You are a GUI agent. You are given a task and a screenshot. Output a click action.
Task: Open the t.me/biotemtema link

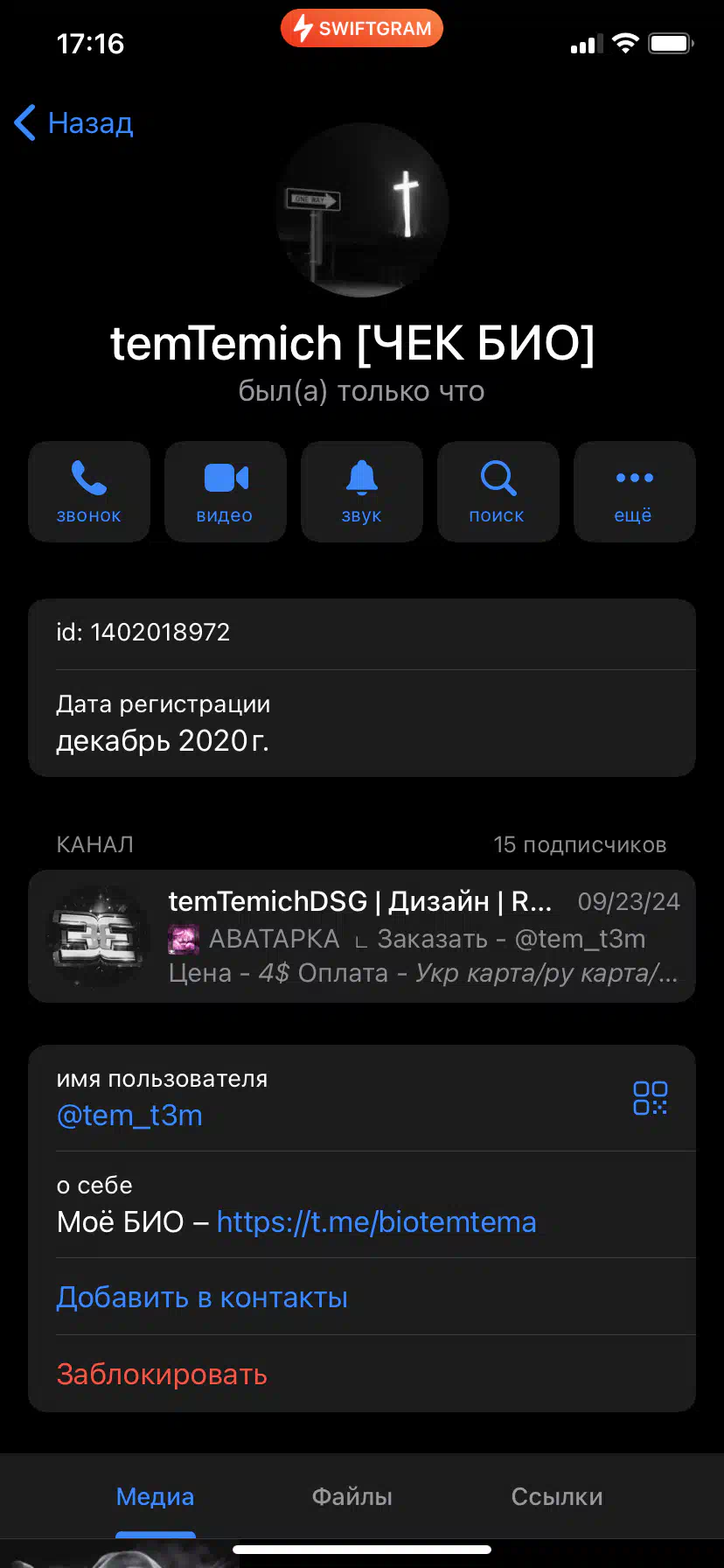coord(376,1222)
